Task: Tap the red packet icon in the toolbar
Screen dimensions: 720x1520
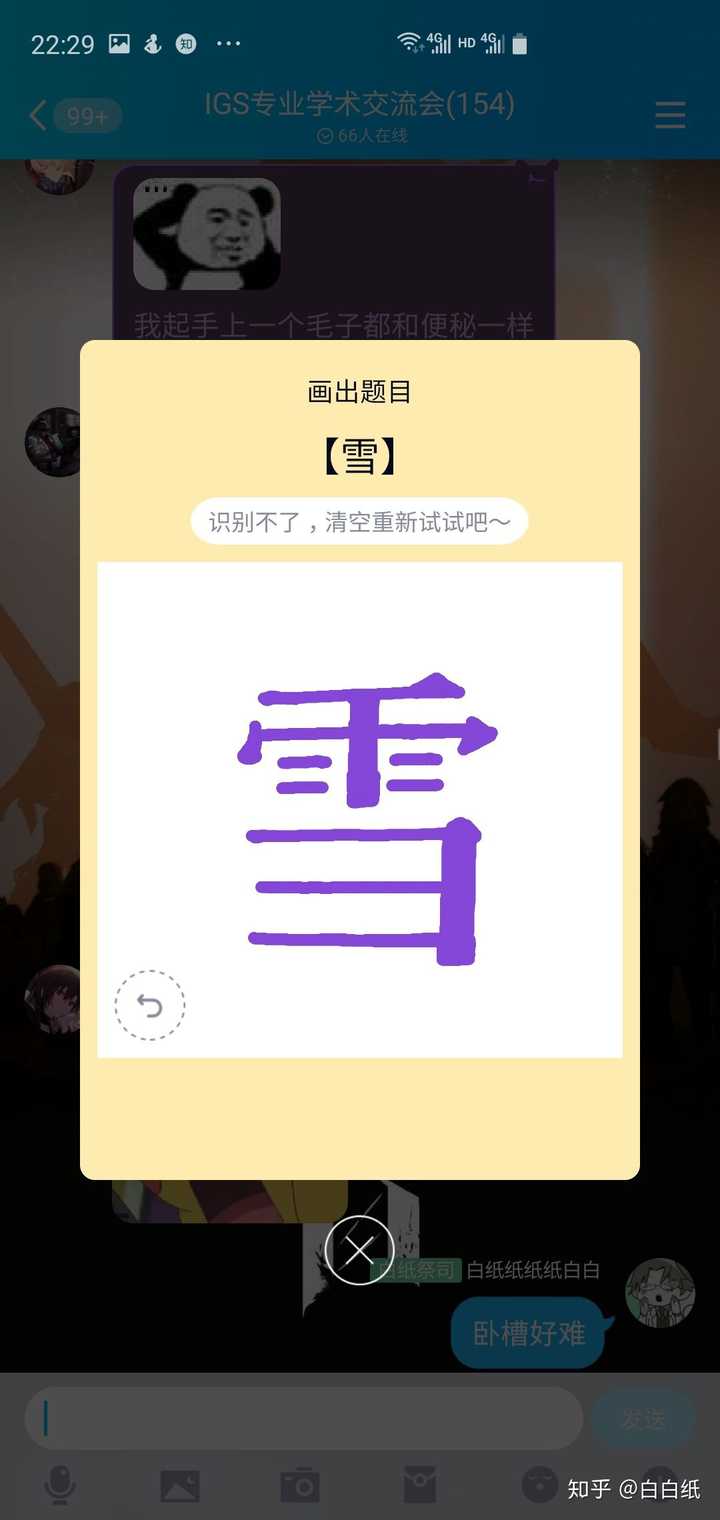Action: pos(420,1485)
